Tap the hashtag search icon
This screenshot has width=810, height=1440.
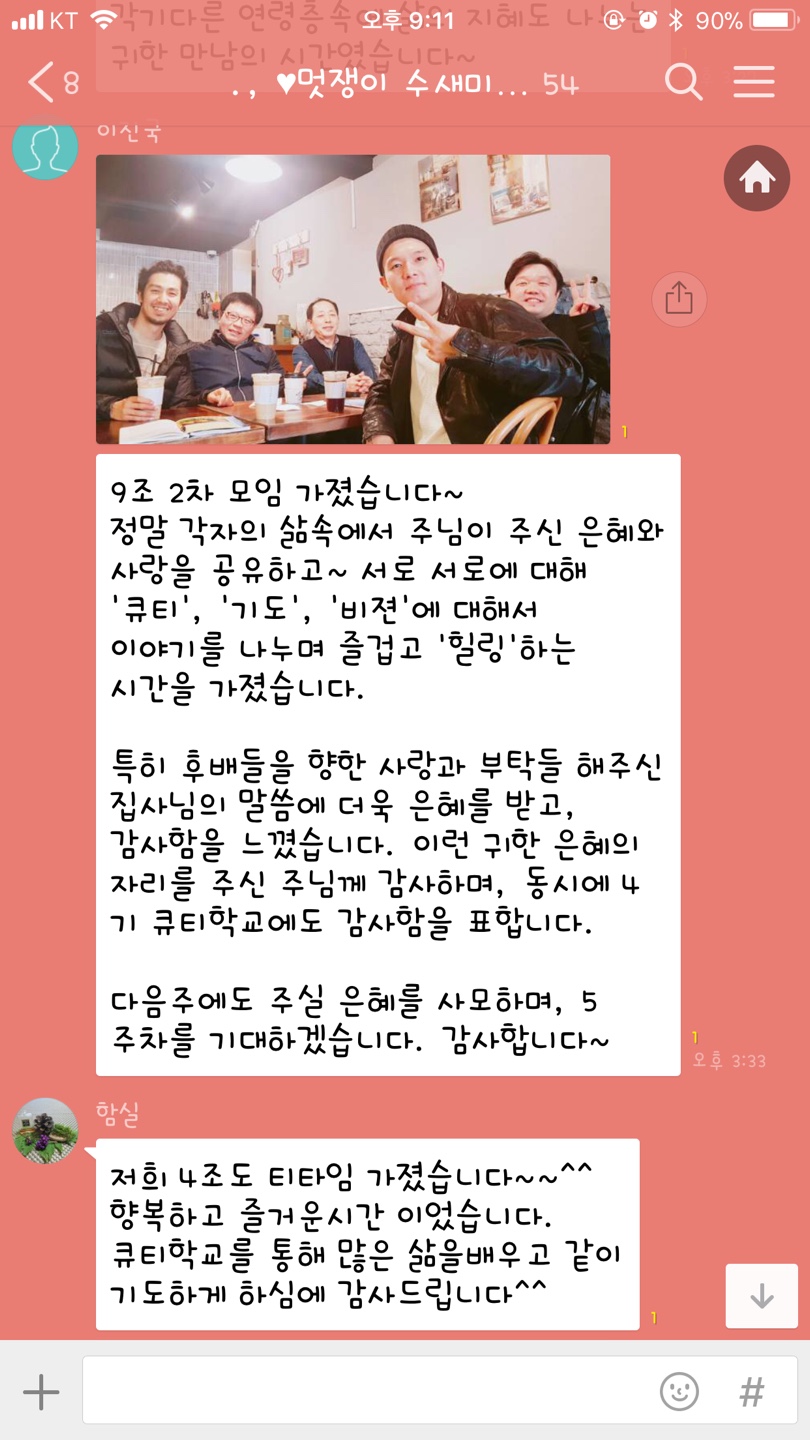[752, 1391]
